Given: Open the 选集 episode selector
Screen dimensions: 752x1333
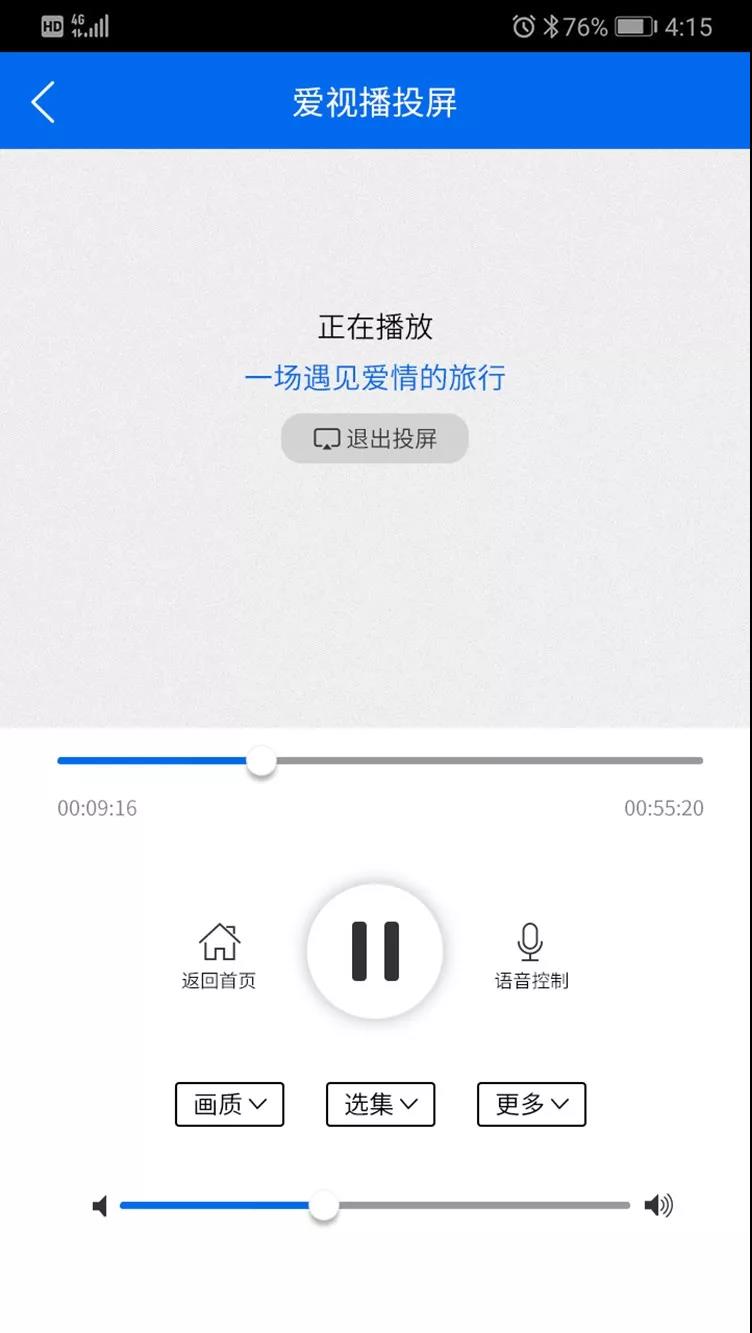Looking at the screenshot, I should (x=381, y=1104).
